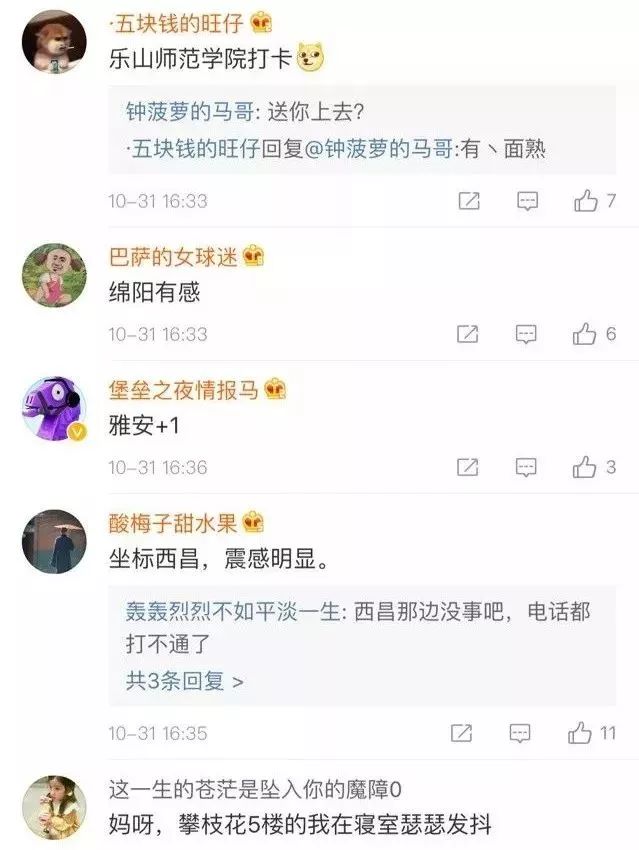Repost the 雅安+1 comment
Viewport: 639px width, 850px height.
pyautogui.click(x=467, y=467)
